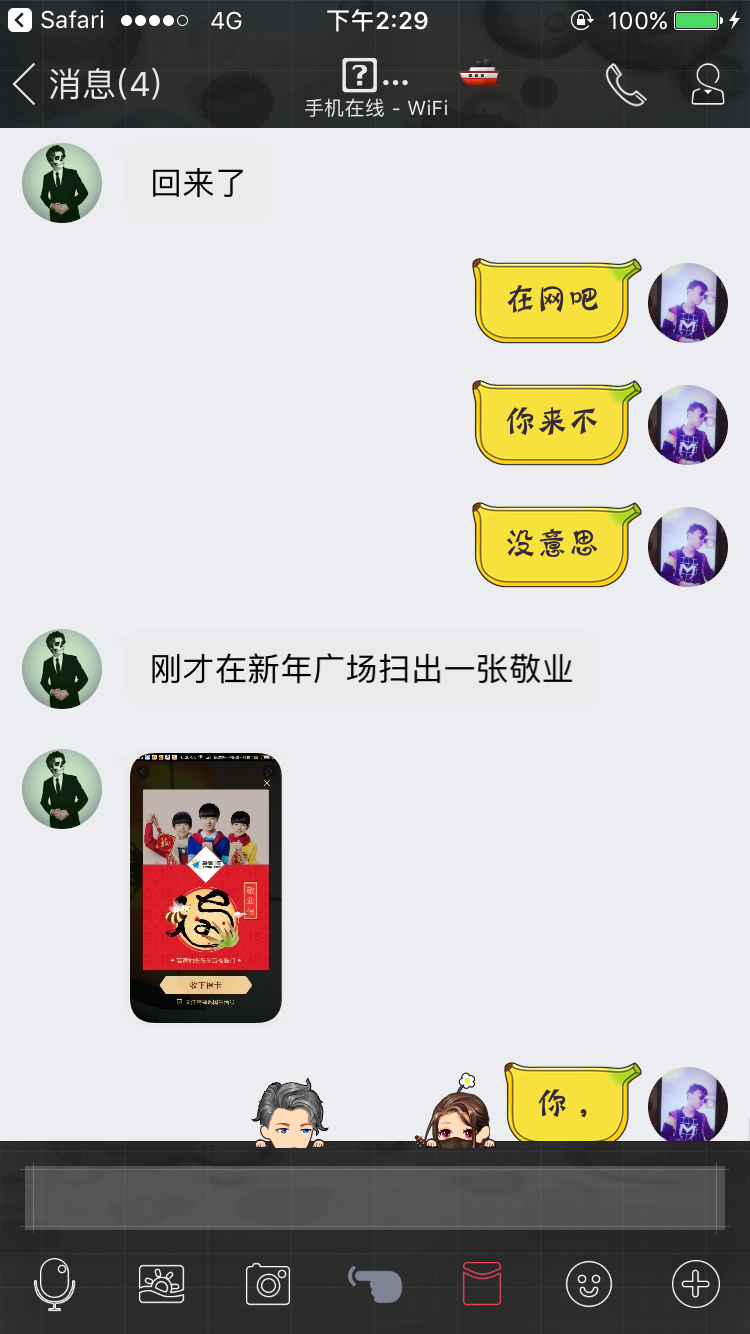Send a red packet
Screen dimensions: 750x1334
pyautogui.click(x=482, y=1283)
